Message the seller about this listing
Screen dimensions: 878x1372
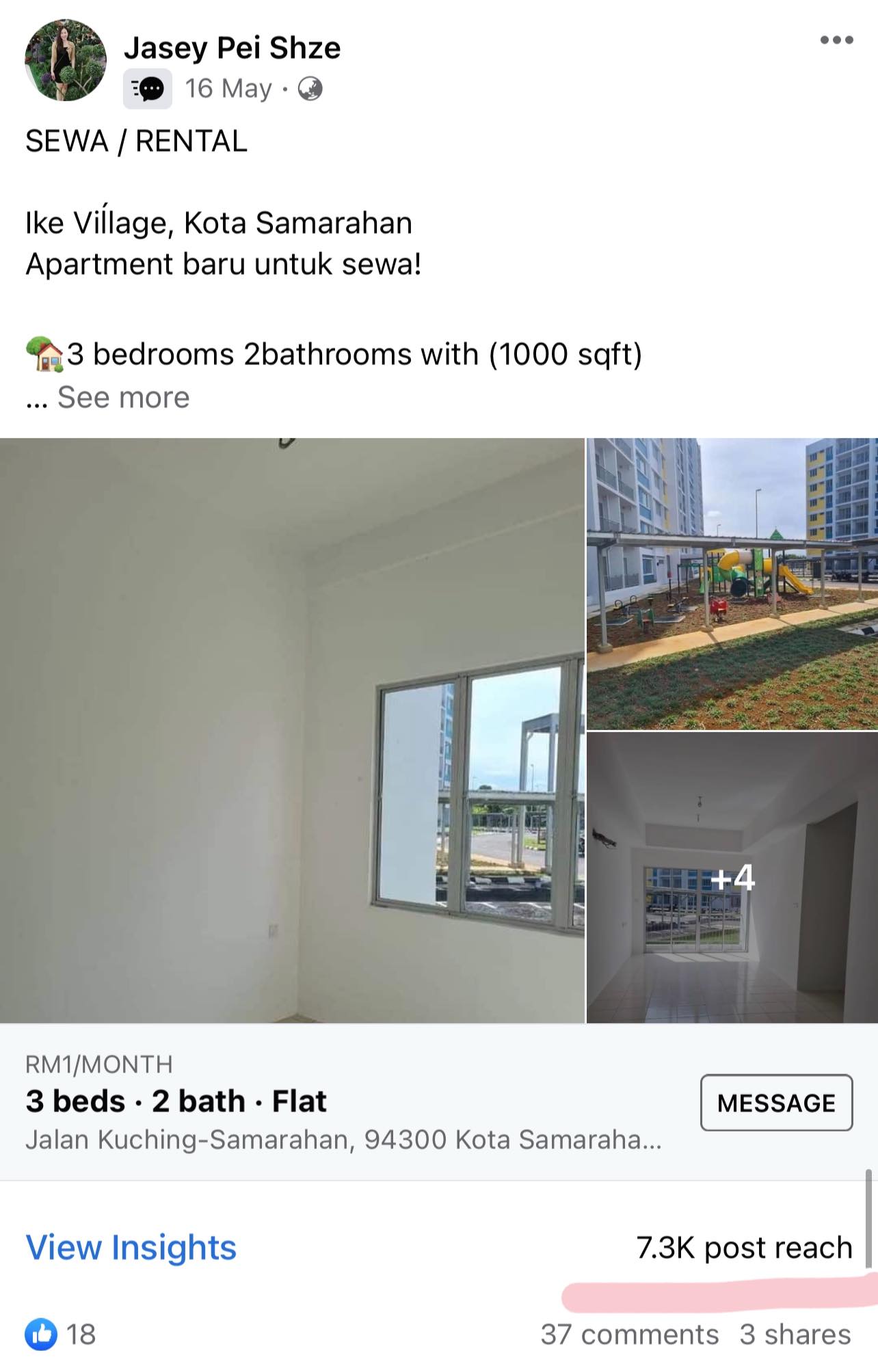coord(776,1102)
